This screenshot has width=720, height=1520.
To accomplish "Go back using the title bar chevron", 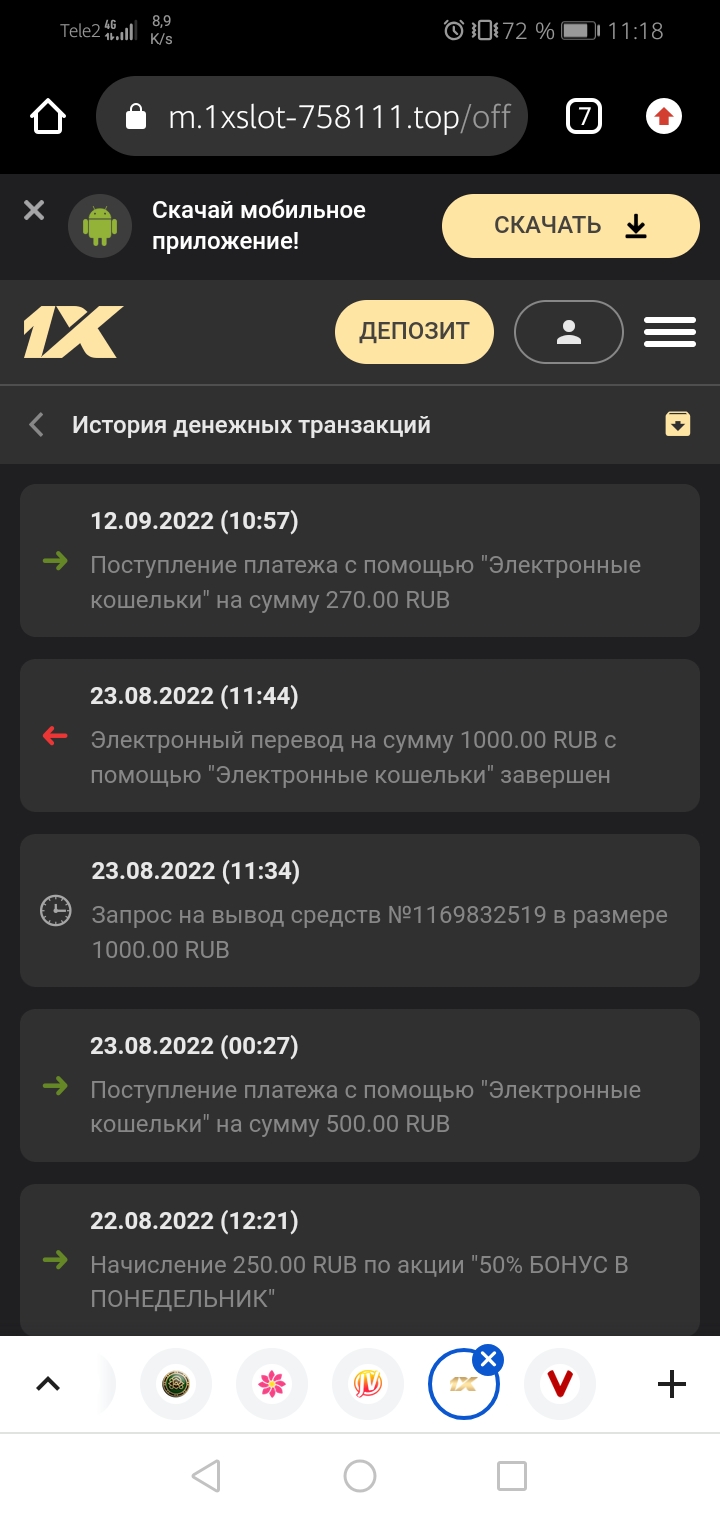I will 35,424.
